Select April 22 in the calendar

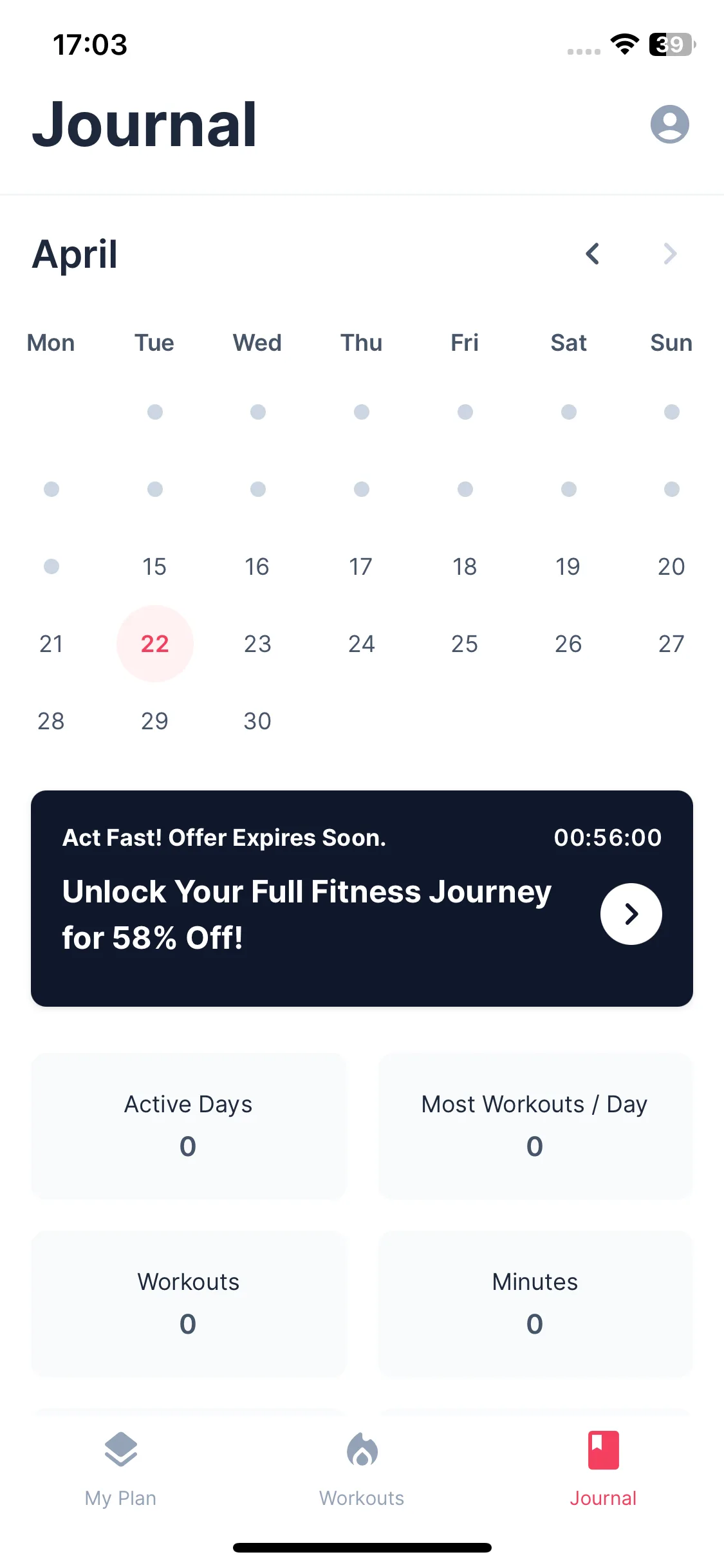tap(155, 644)
